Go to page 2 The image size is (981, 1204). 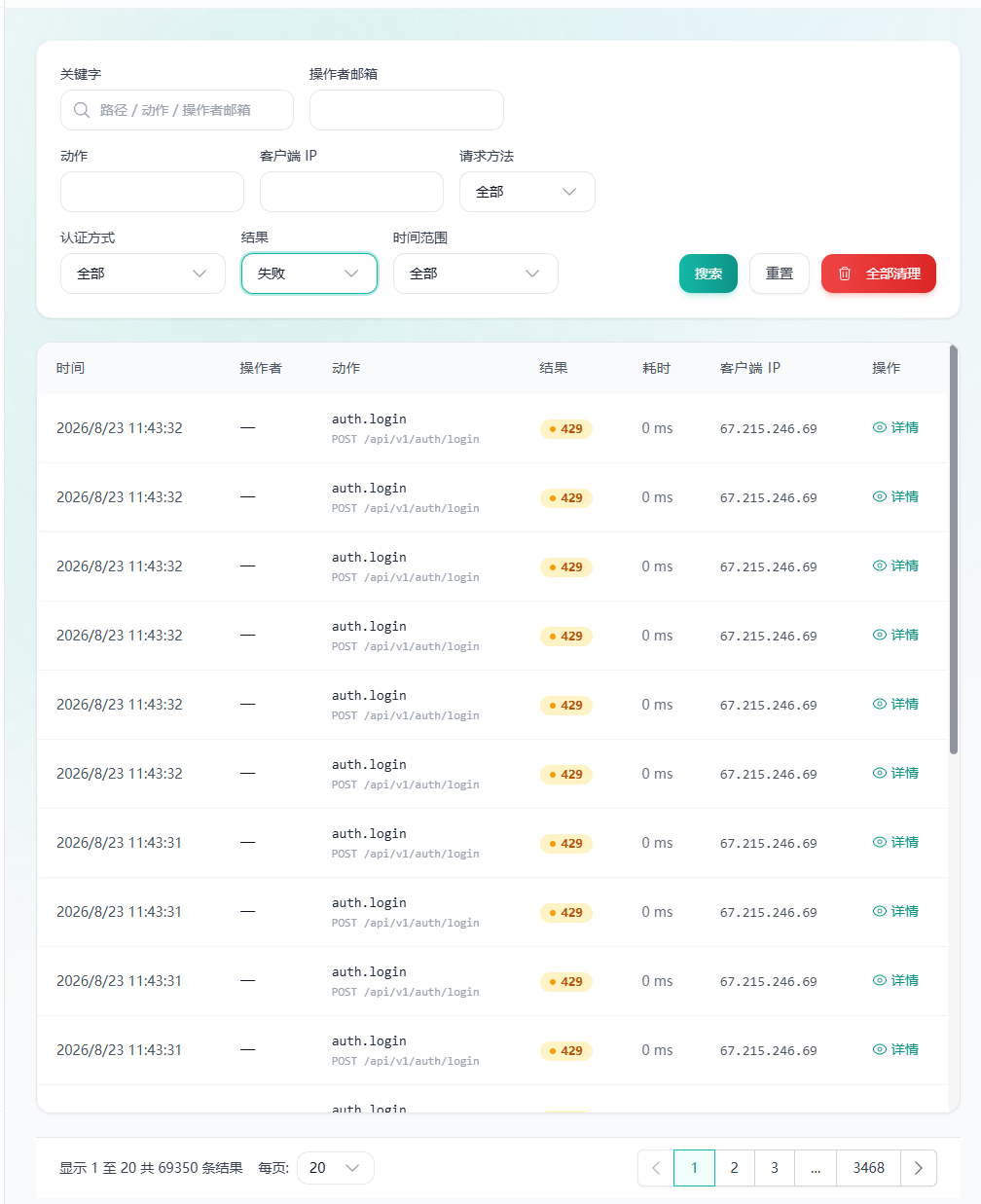(x=735, y=1168)
